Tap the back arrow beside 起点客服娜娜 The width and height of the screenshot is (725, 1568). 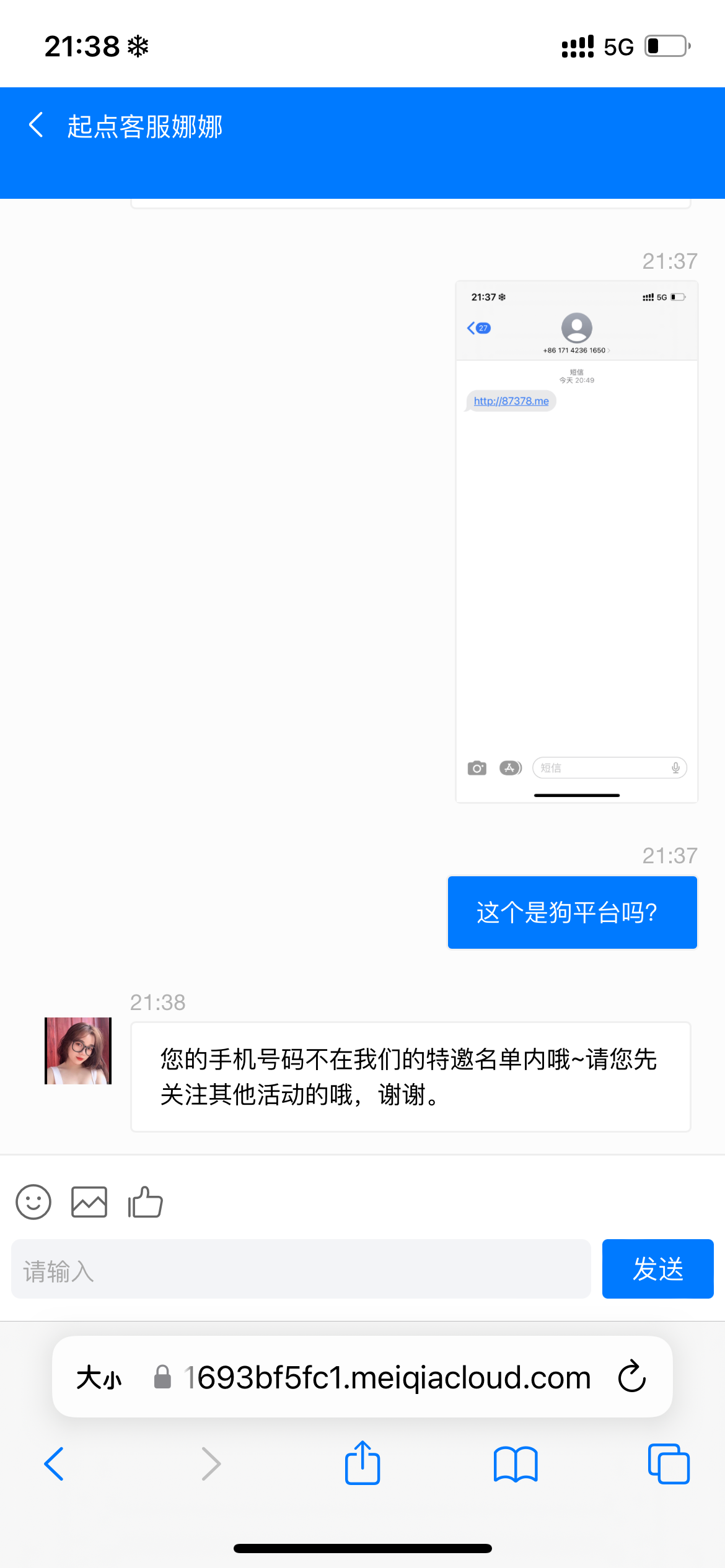(x=35, y=124)
